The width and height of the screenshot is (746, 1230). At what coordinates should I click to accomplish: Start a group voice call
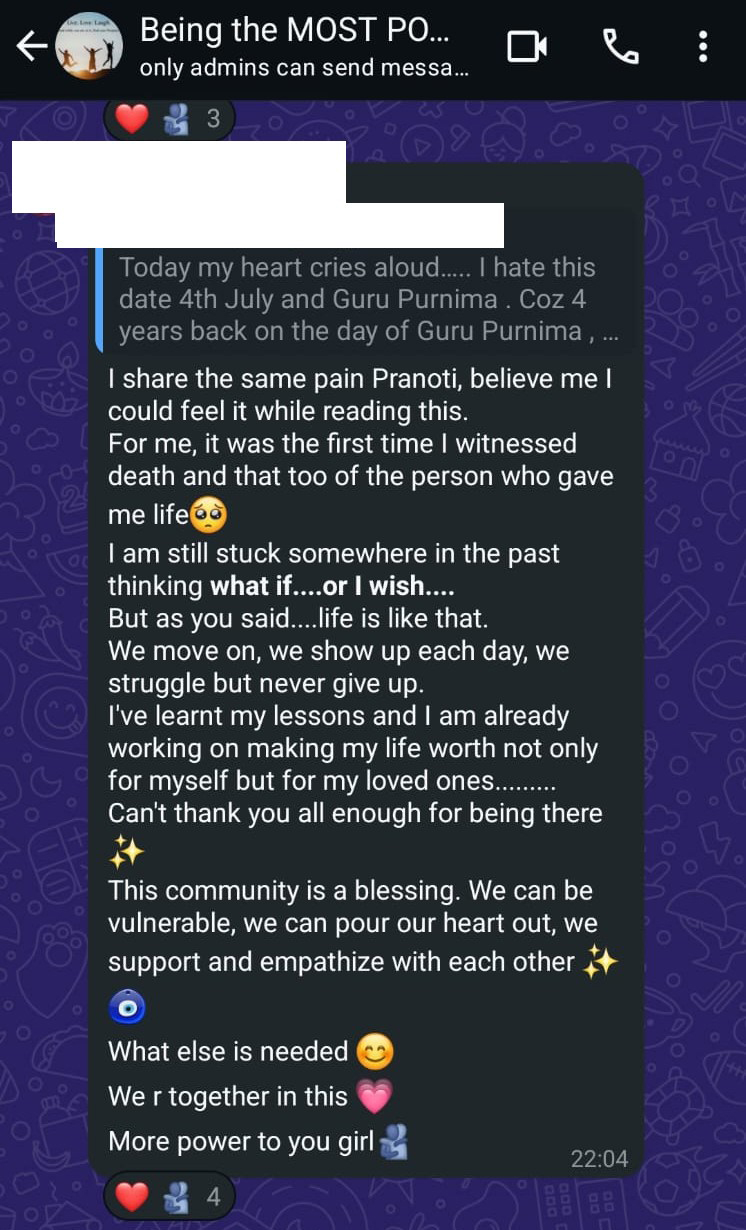click(620, 47)
